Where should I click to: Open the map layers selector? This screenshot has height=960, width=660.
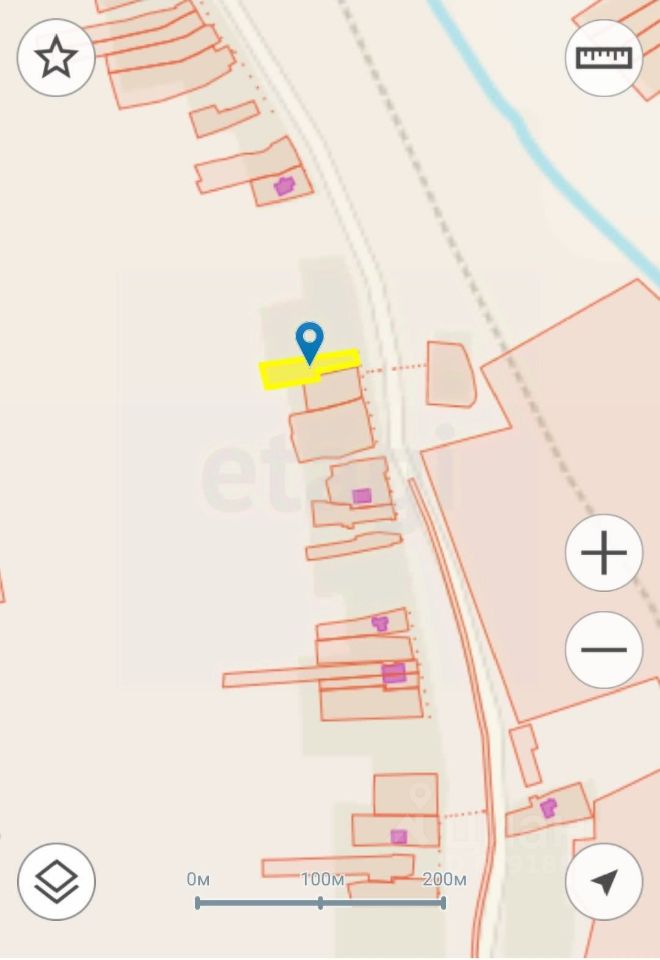coord(56,882)
